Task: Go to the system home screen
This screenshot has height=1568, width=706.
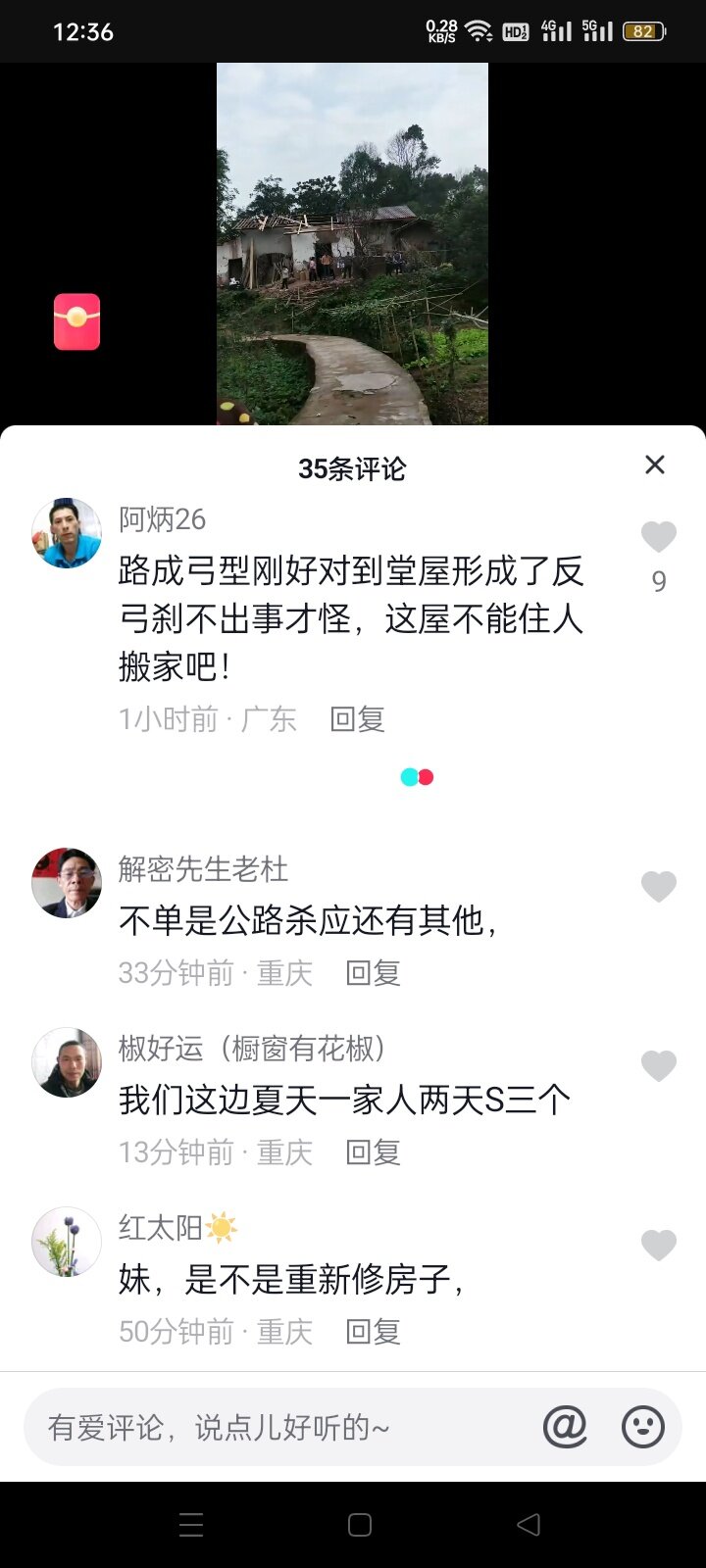Action: point(360,1524)
